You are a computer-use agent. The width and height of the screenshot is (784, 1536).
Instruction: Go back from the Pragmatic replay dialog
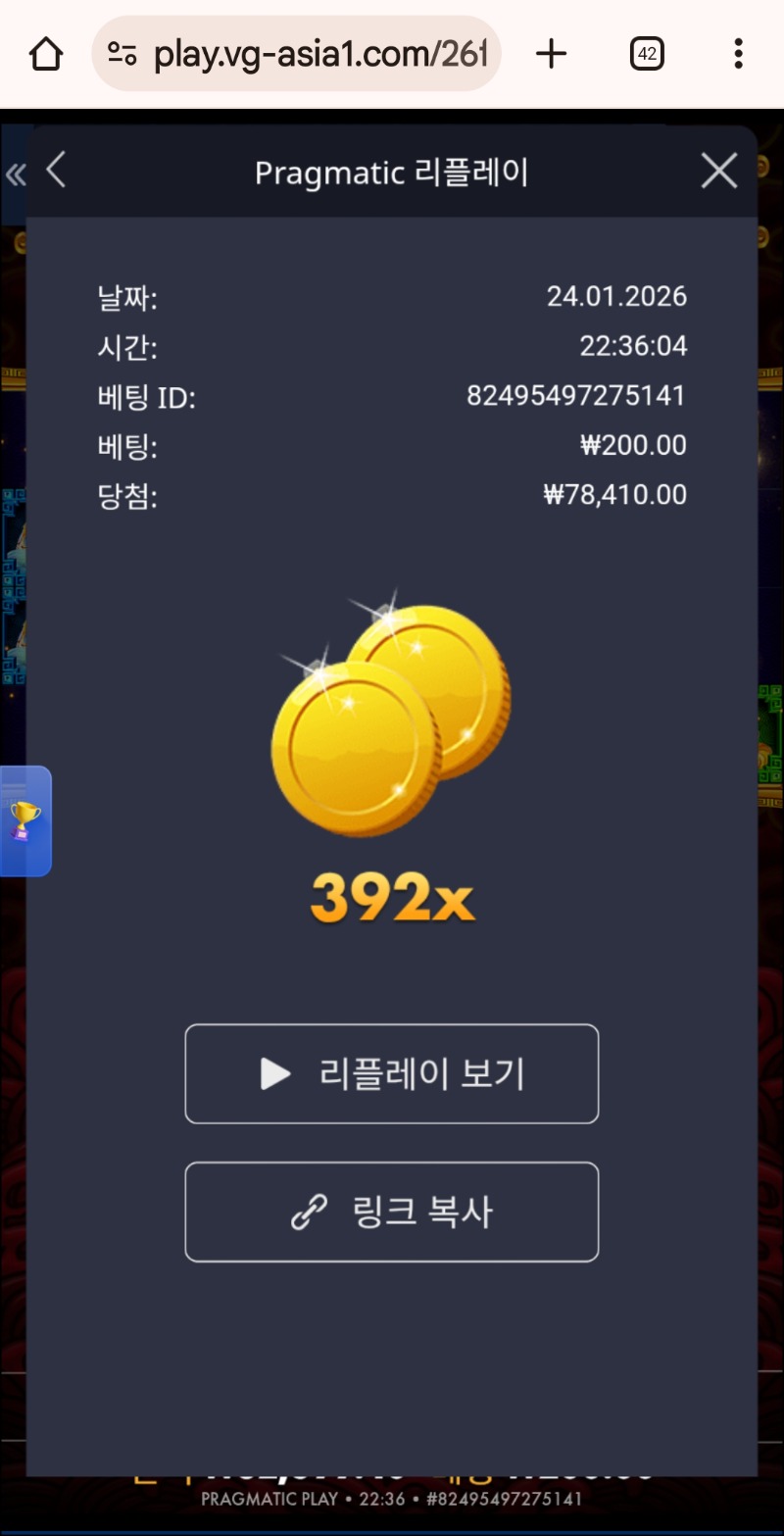57,171
